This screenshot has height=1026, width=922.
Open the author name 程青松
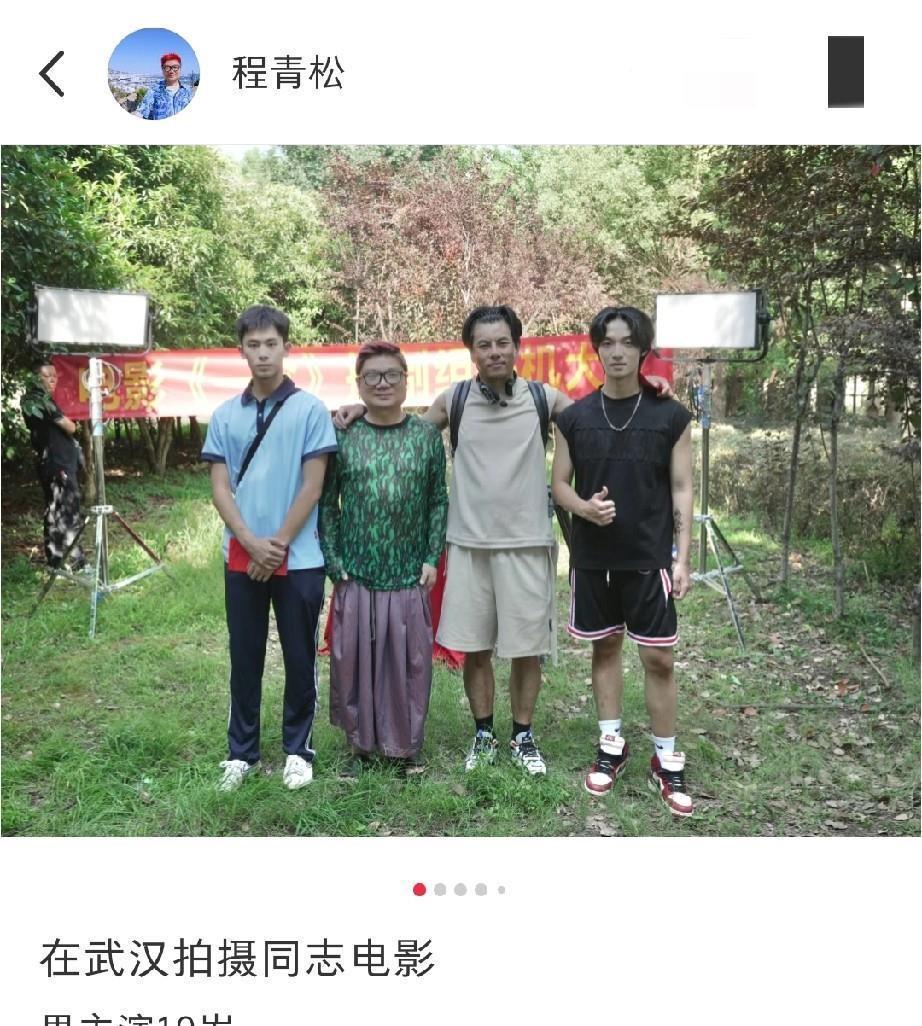coord(288,74)
